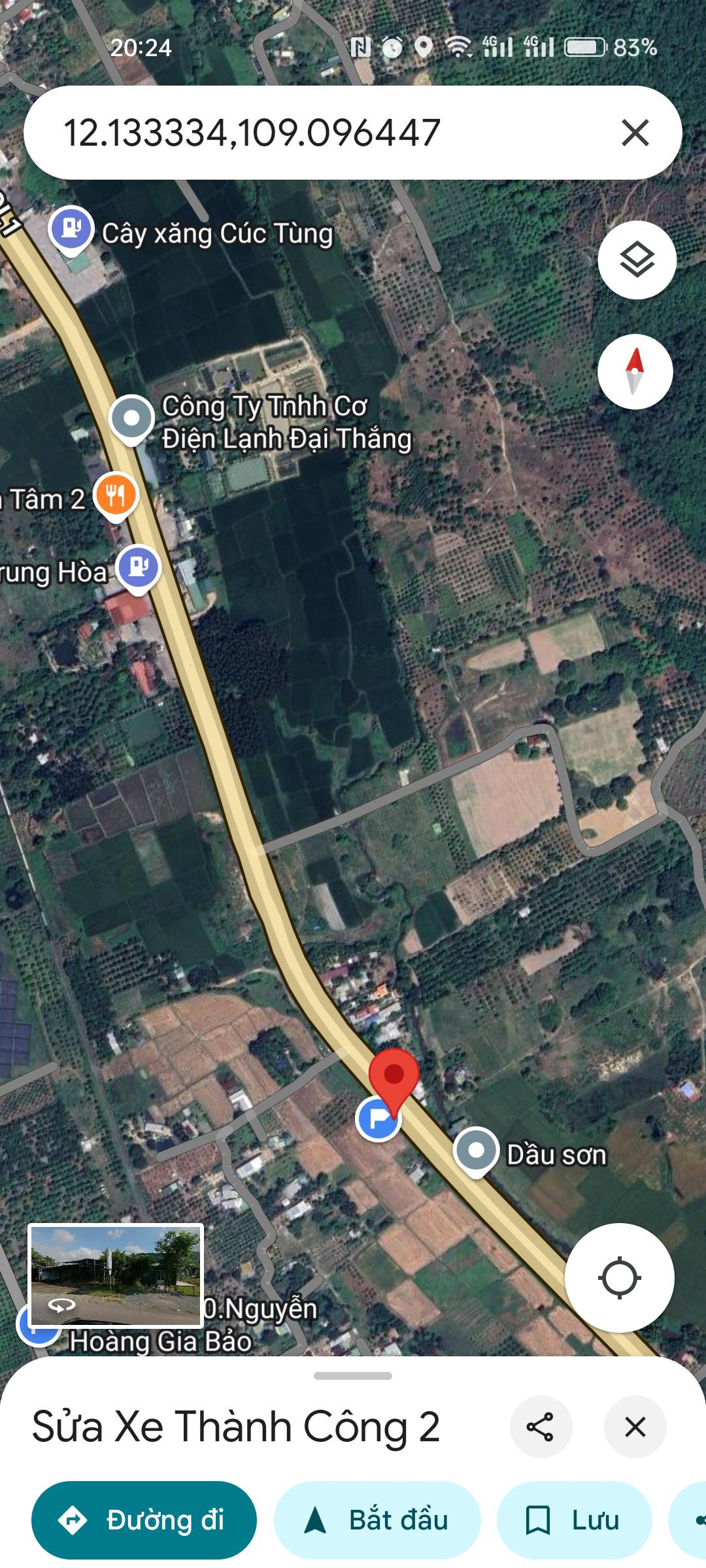Open the Trung Hòa gas station pin
The image size is (706, 1568).
(138, 567)
